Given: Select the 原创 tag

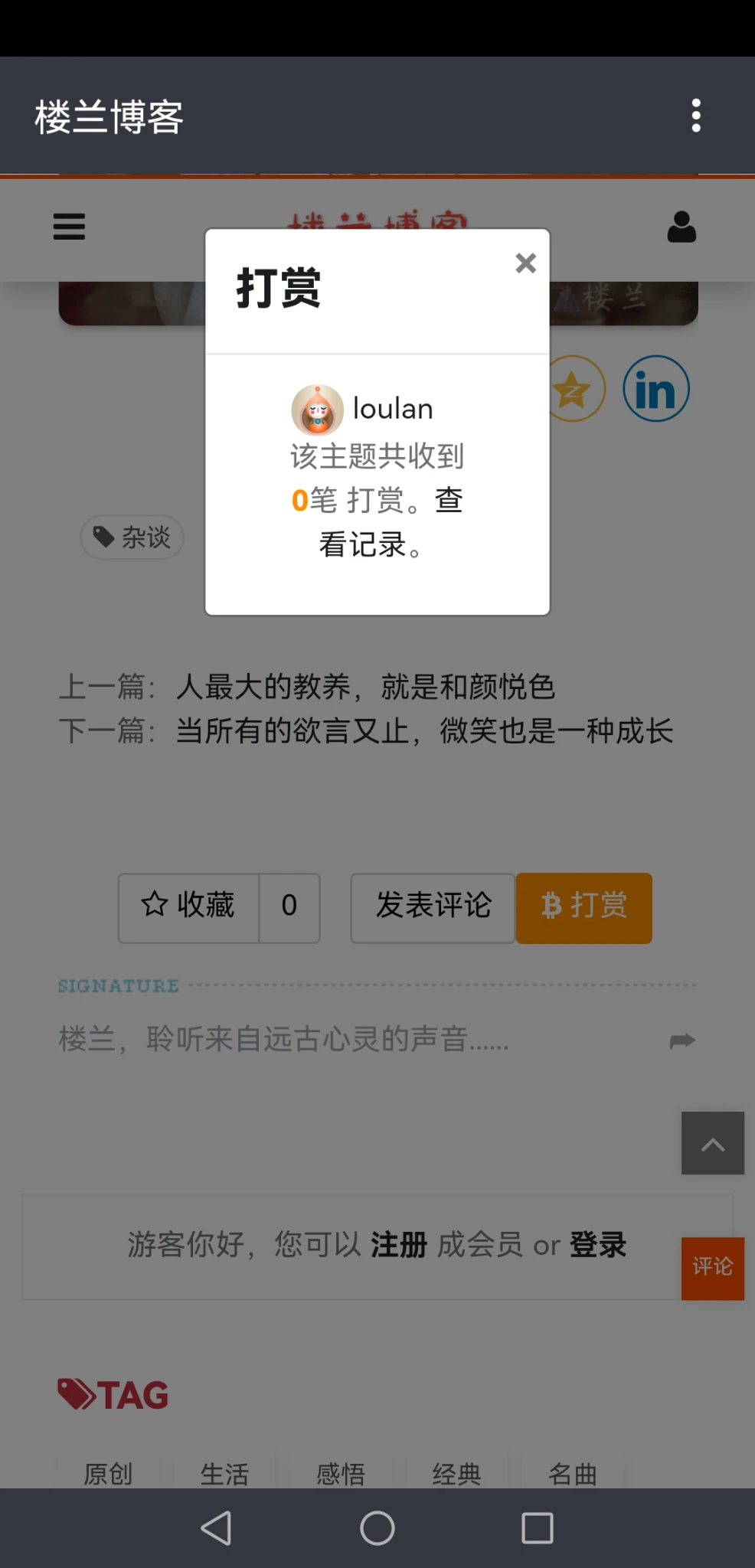Looking at the screenshot, I should click(x=108, y=1473).
